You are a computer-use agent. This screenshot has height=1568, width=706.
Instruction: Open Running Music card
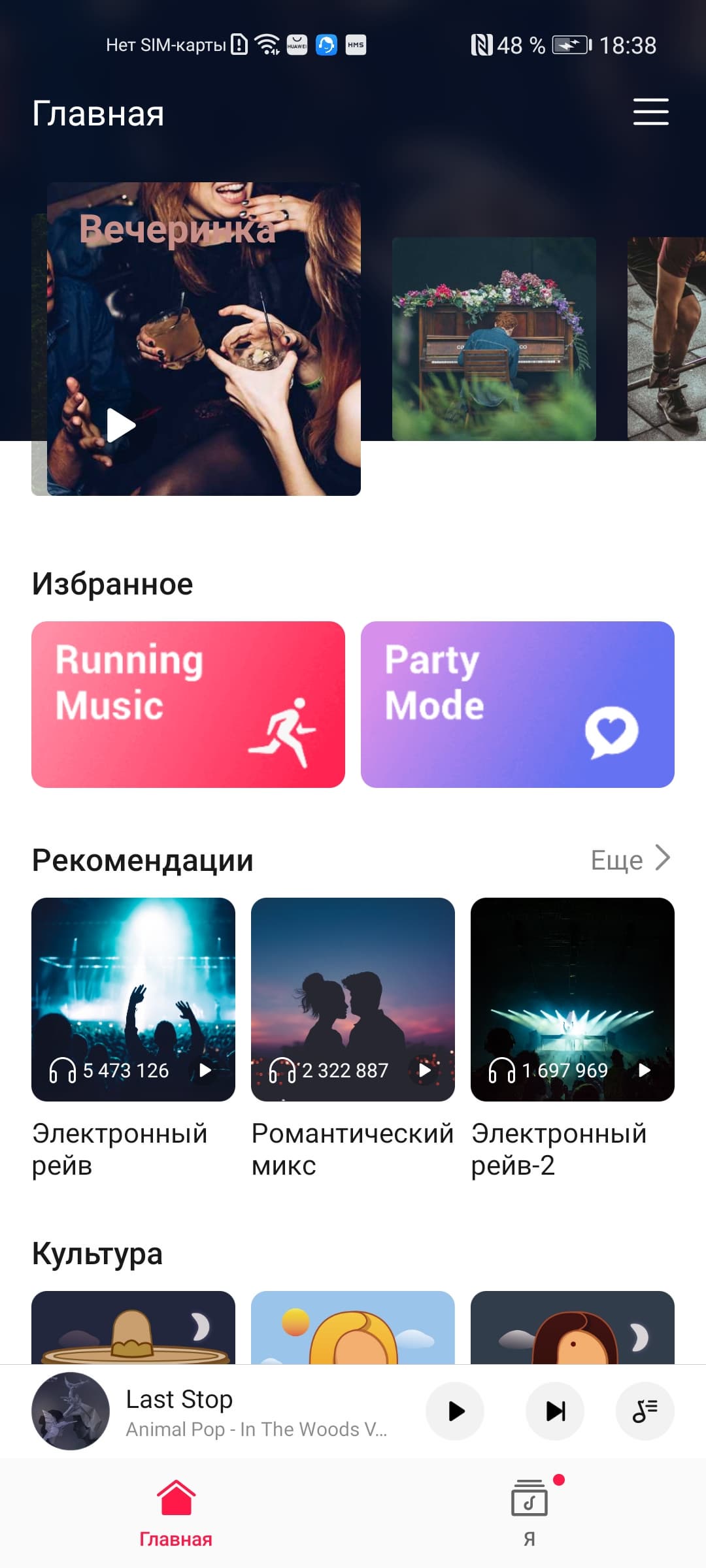(x=188, y=704)
